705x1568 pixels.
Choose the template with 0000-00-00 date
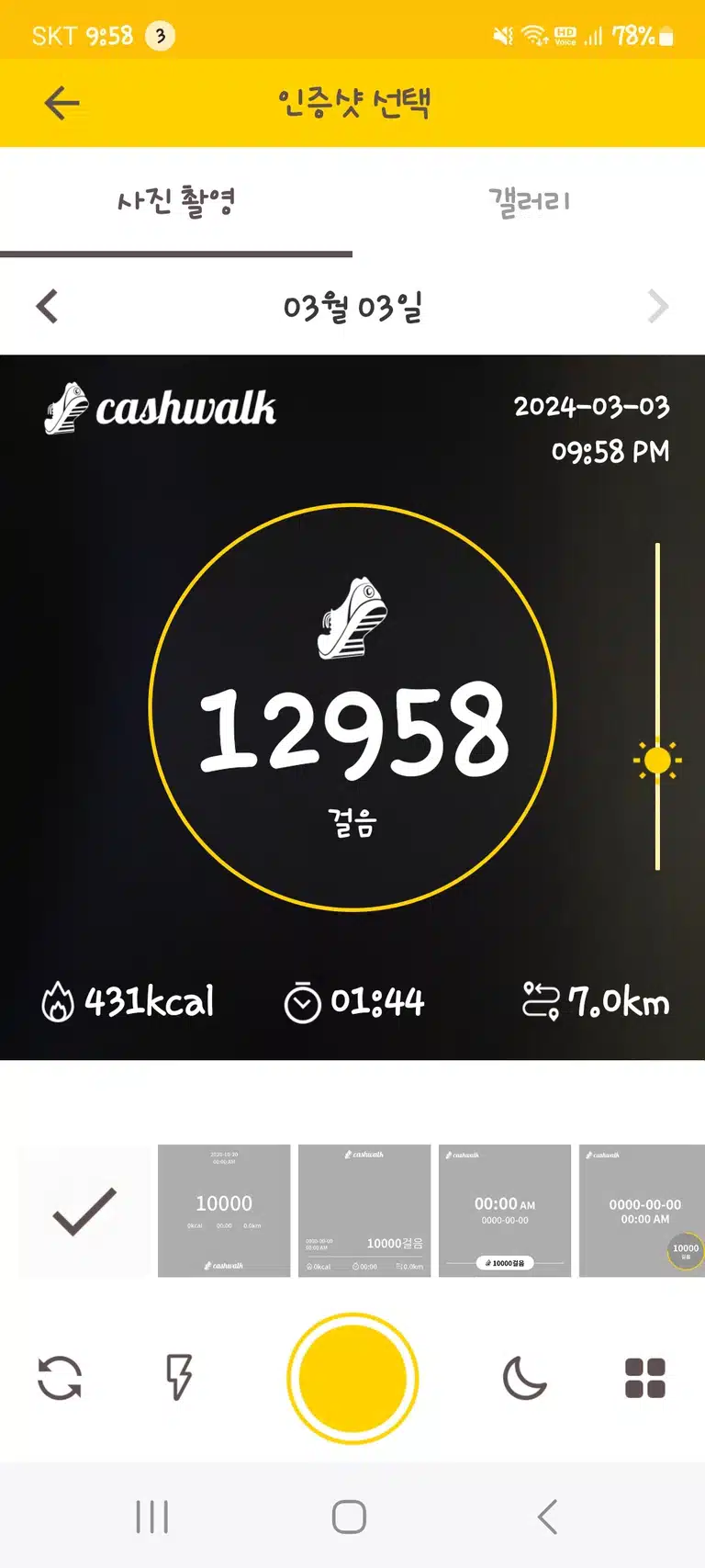643,1211
